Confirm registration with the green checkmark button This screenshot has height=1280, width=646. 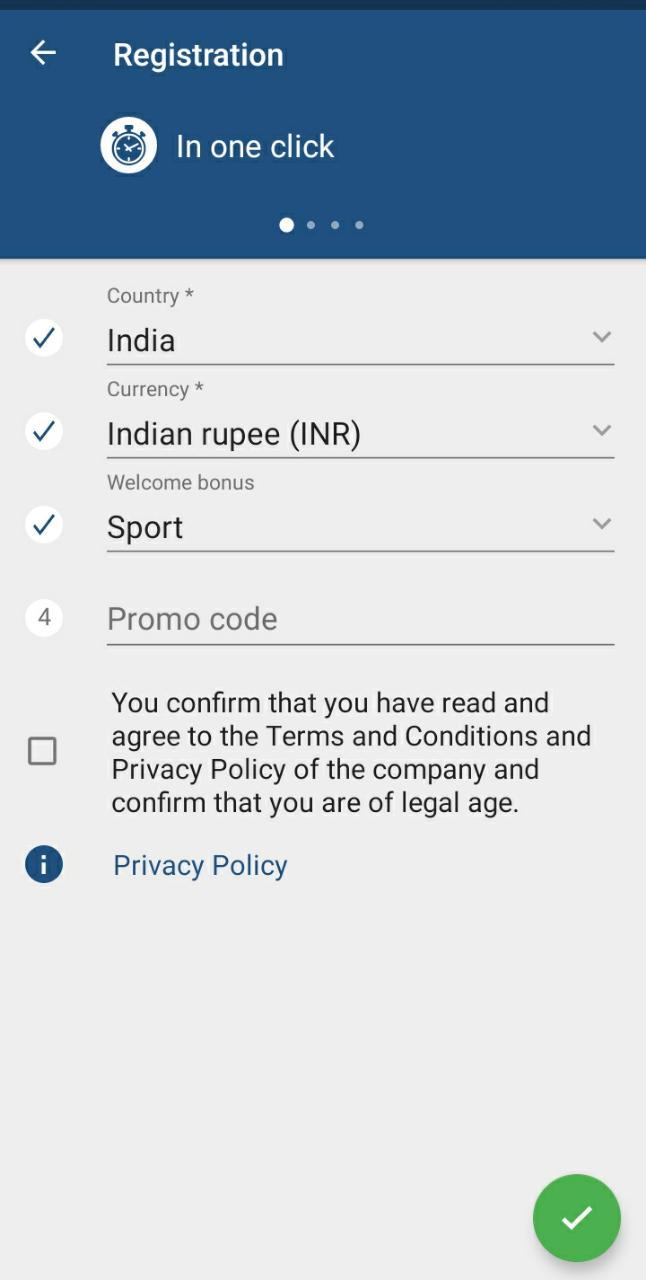click(576, 1217)
